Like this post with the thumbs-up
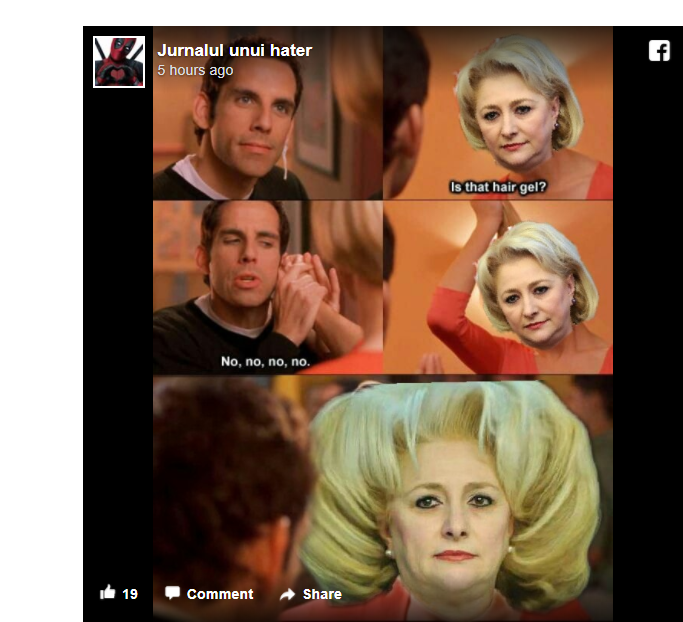The width and height of the screenshot is (683, 622). coord(108,593)
